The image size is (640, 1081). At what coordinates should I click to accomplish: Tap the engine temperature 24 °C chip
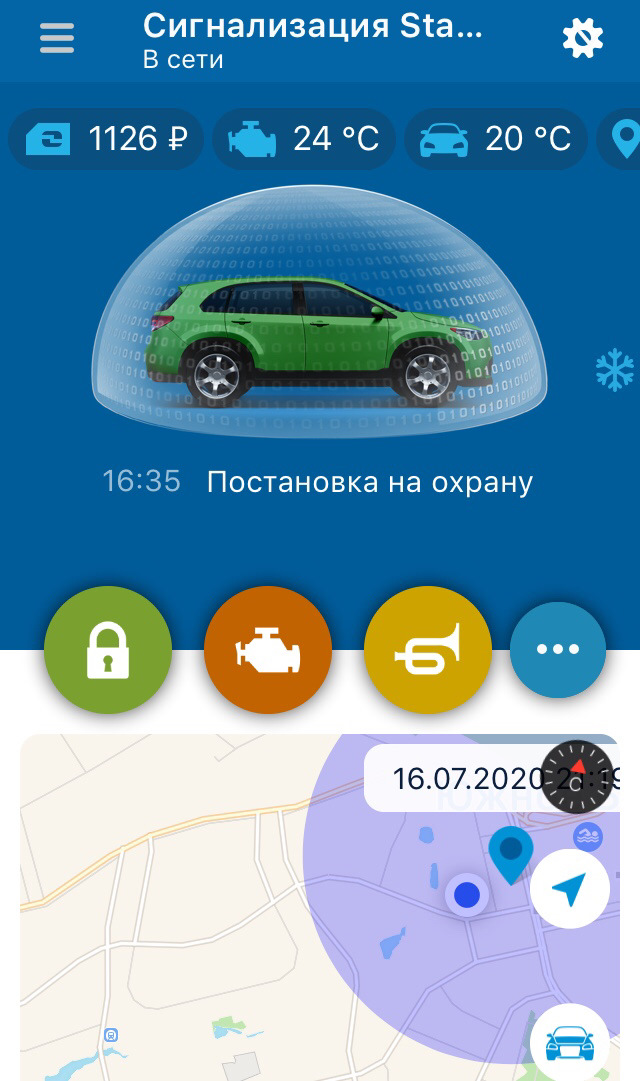click(304, 139)
